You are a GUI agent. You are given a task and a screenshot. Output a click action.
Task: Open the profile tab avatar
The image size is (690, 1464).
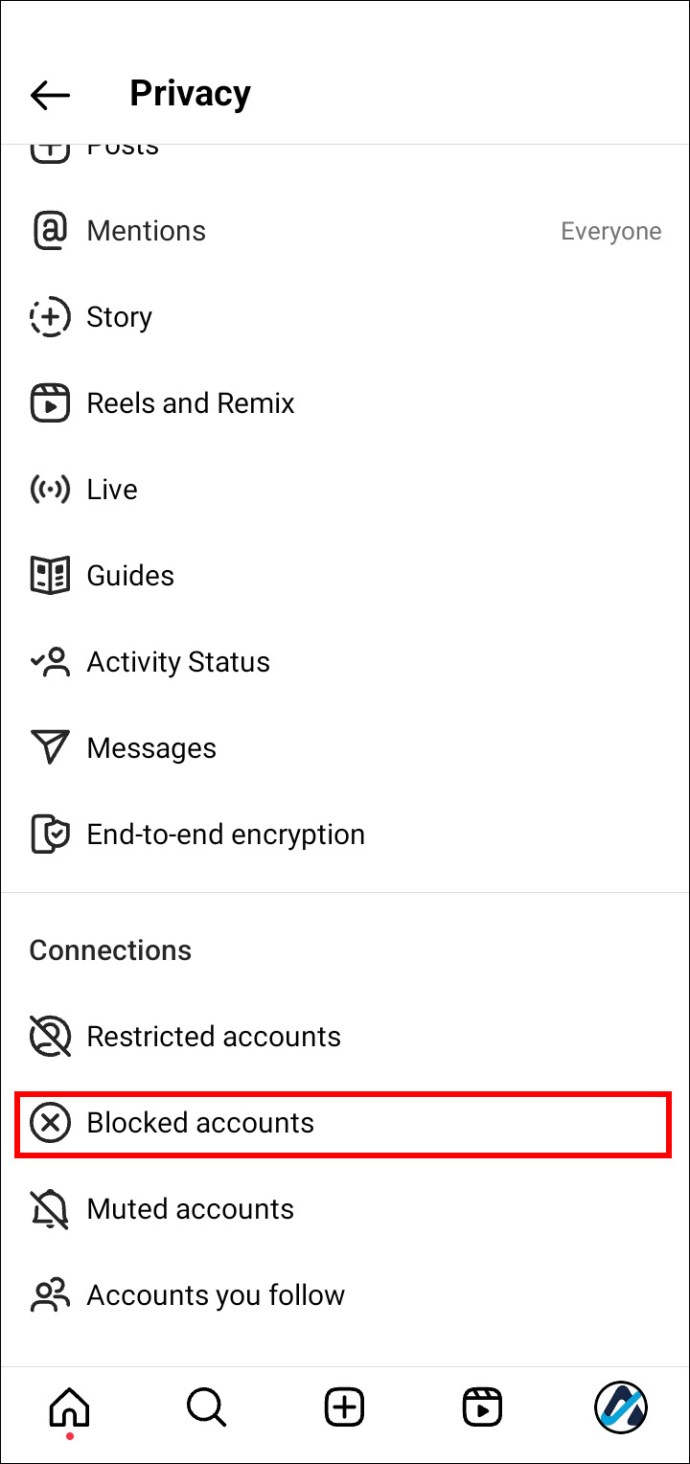point(620,1408)
